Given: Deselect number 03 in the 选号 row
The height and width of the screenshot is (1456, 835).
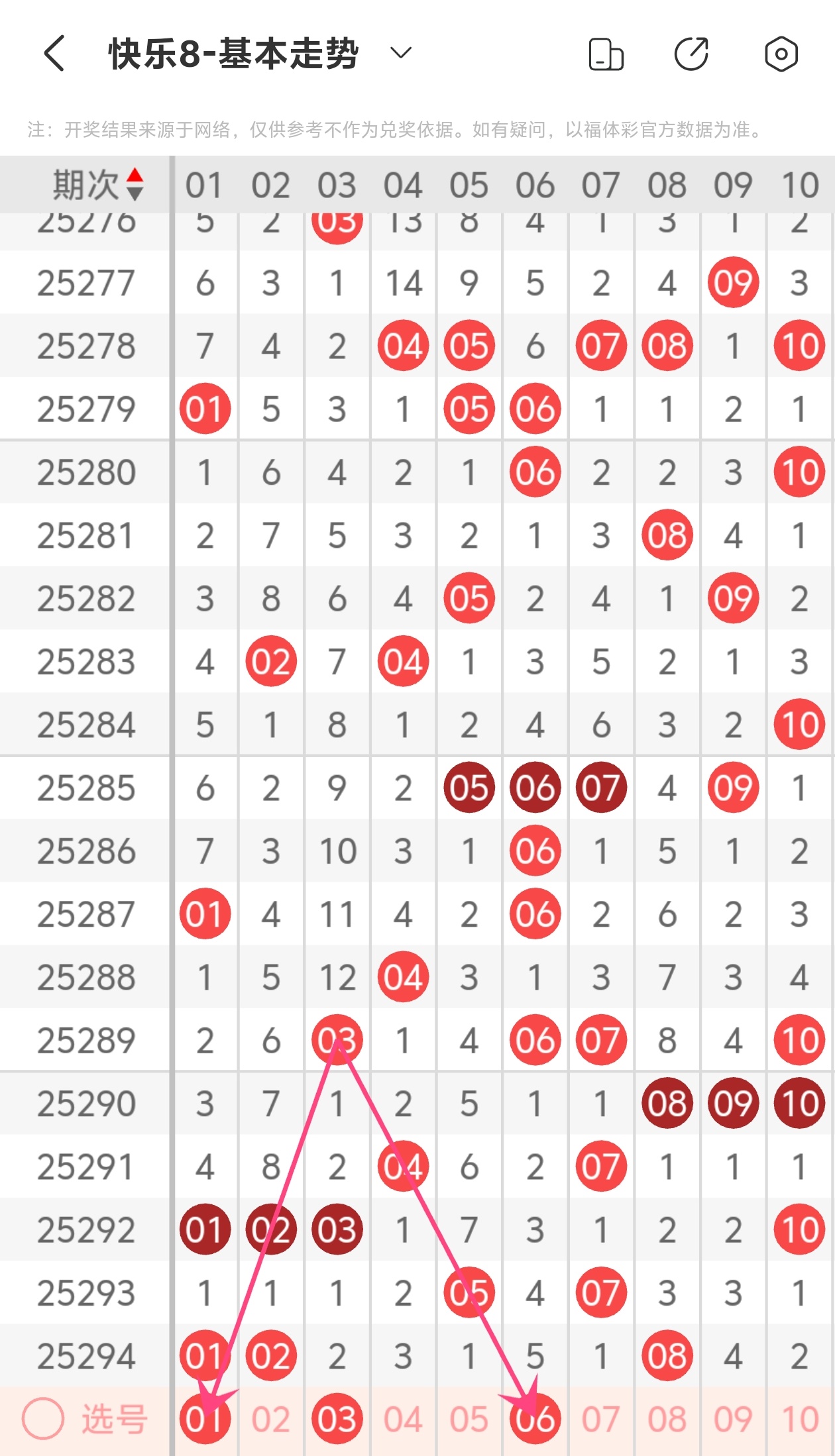Looking at the screenshot, I should (337, 1418).
